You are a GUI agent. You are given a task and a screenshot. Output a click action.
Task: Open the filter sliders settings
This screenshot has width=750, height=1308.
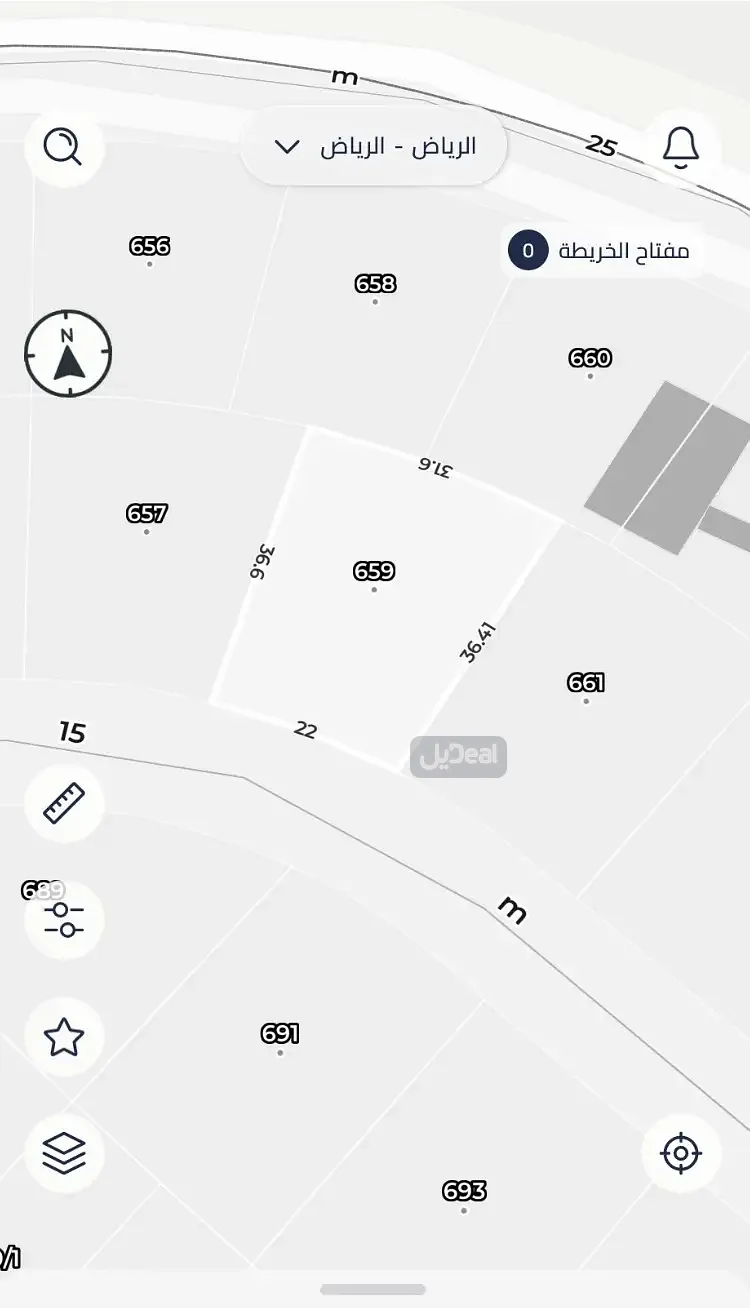click(x=64, y=920)
